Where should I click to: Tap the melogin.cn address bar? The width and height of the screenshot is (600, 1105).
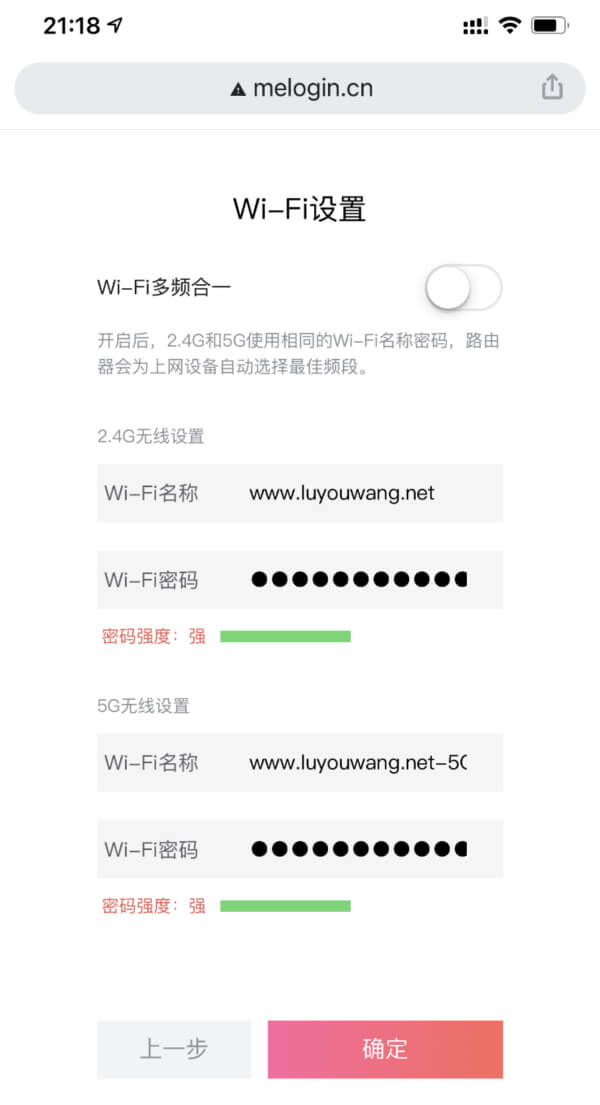tap(300, 88)
